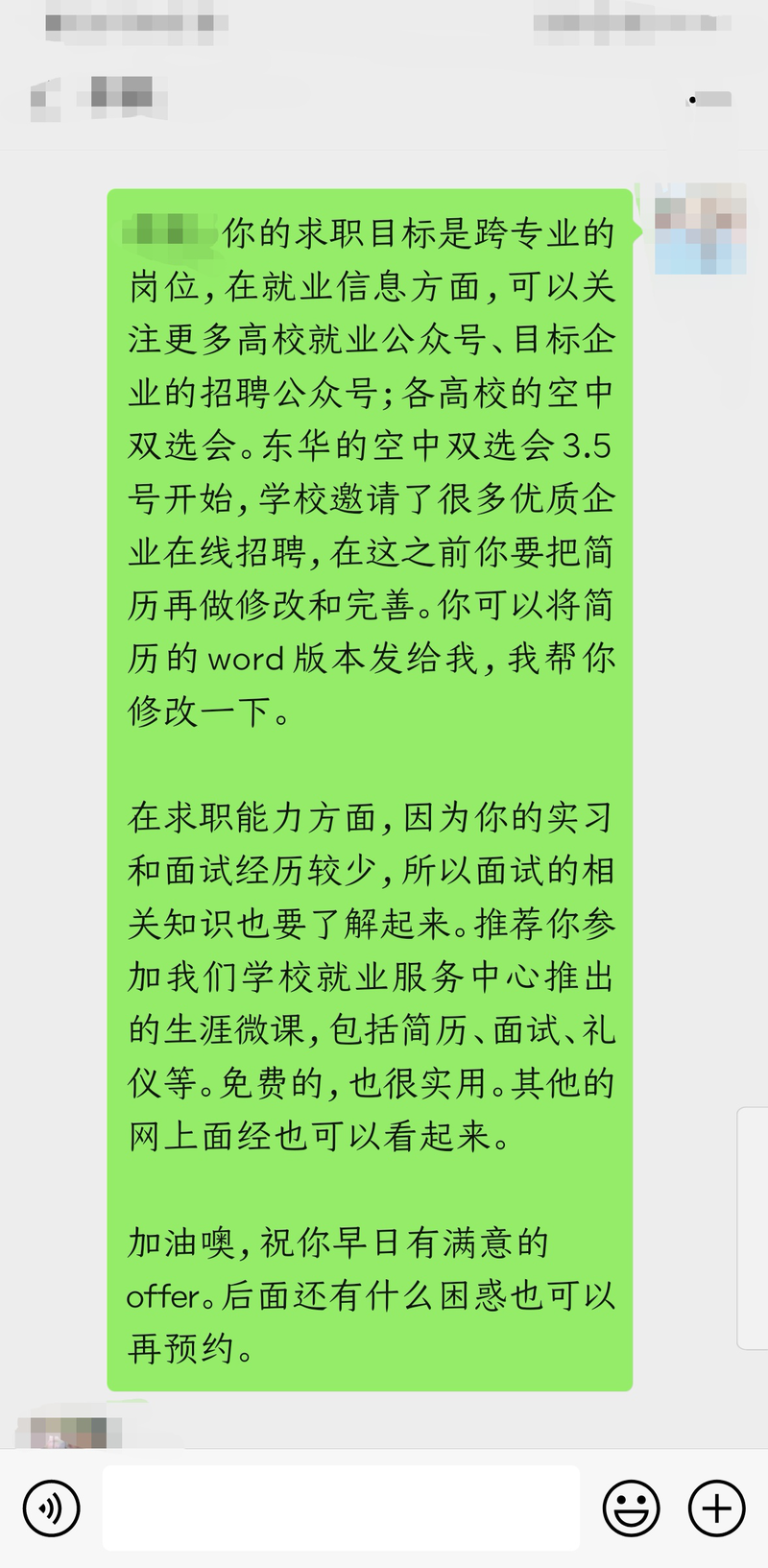Open the sender's avatar profile
Viewport: 768px width, 1568px height.
point(700,229)
